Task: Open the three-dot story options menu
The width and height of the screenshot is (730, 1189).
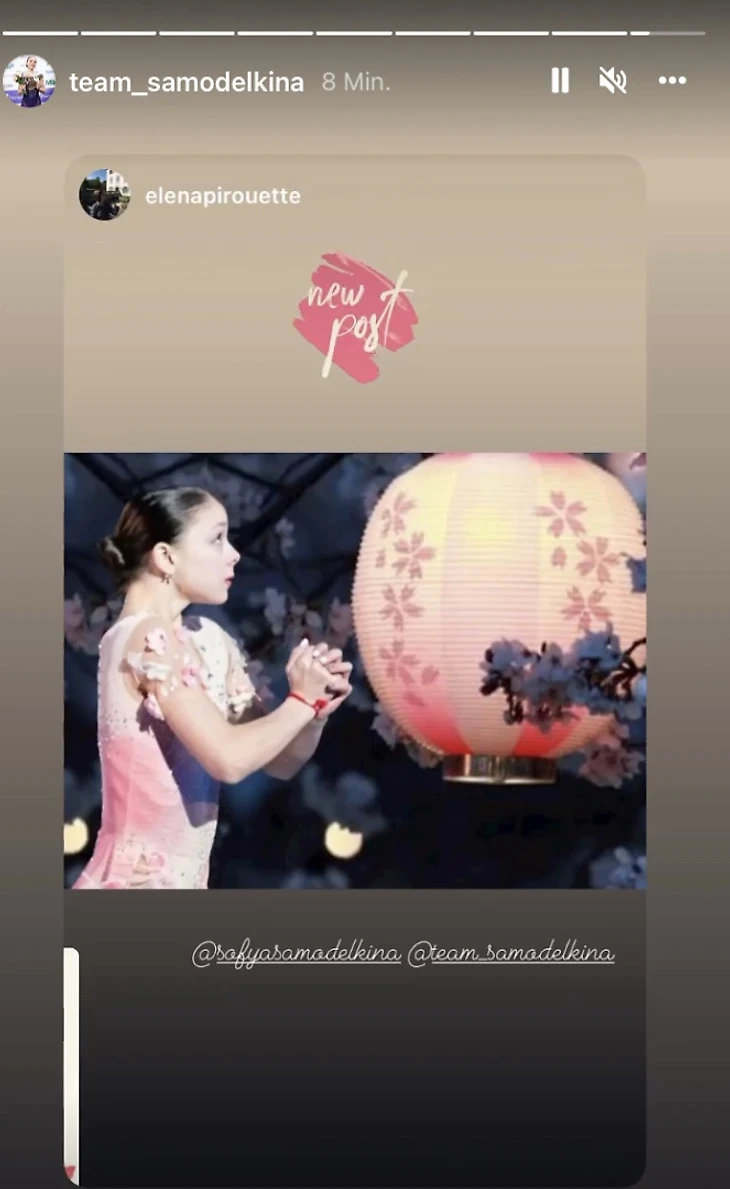Action: [x=672, y=81]
